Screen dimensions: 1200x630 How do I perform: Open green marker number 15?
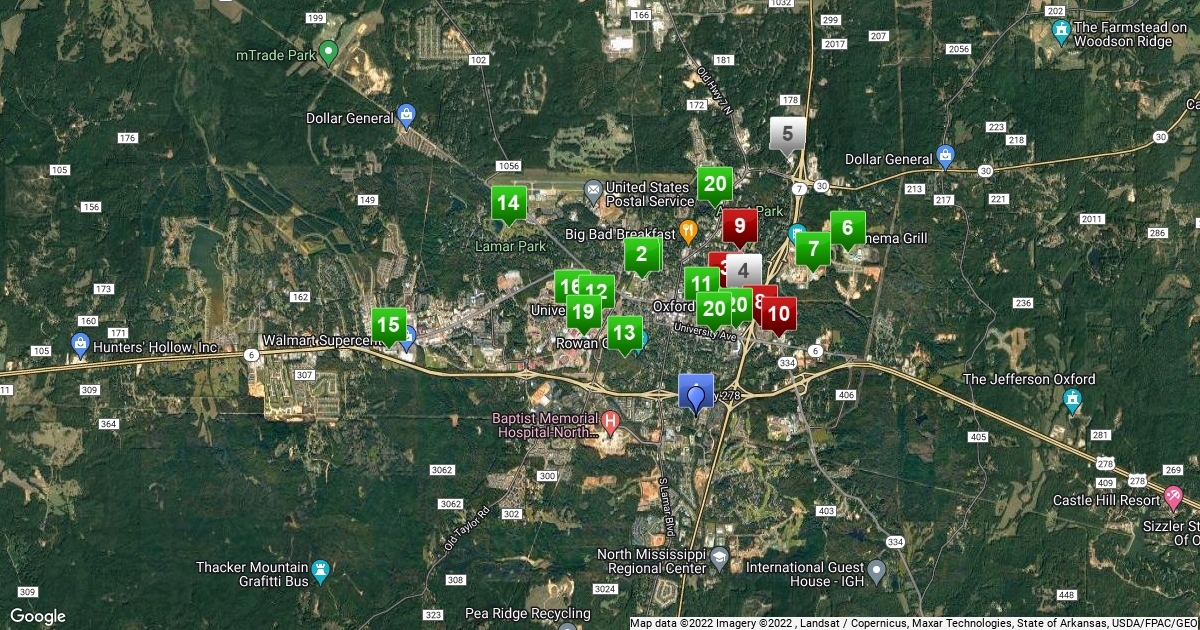(x=388, y=325)
